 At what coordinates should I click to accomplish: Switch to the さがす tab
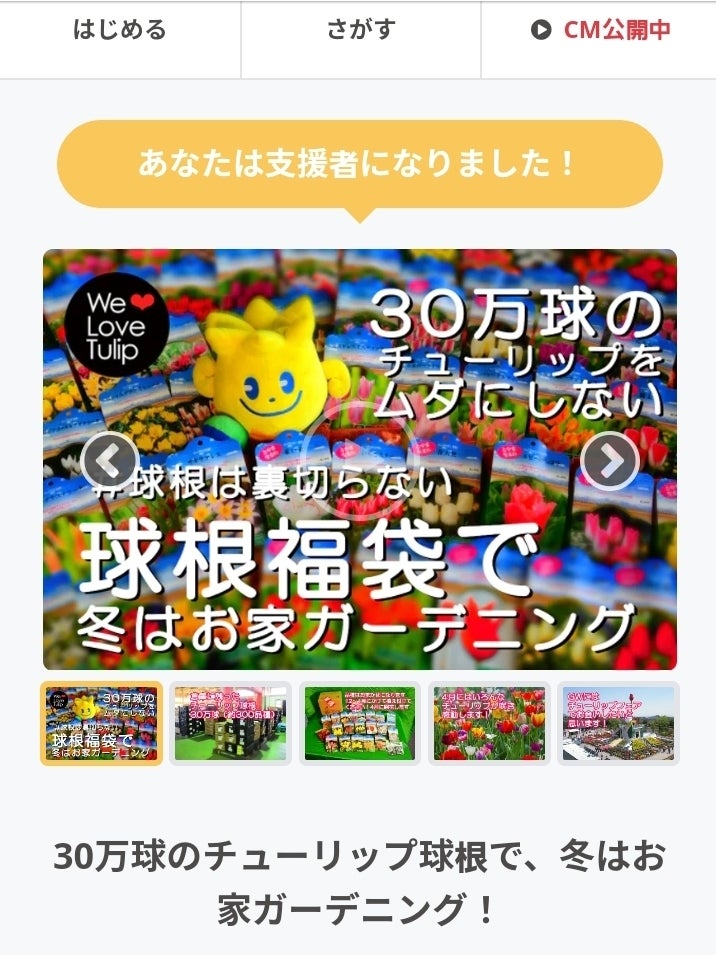(x=361, y=29)
